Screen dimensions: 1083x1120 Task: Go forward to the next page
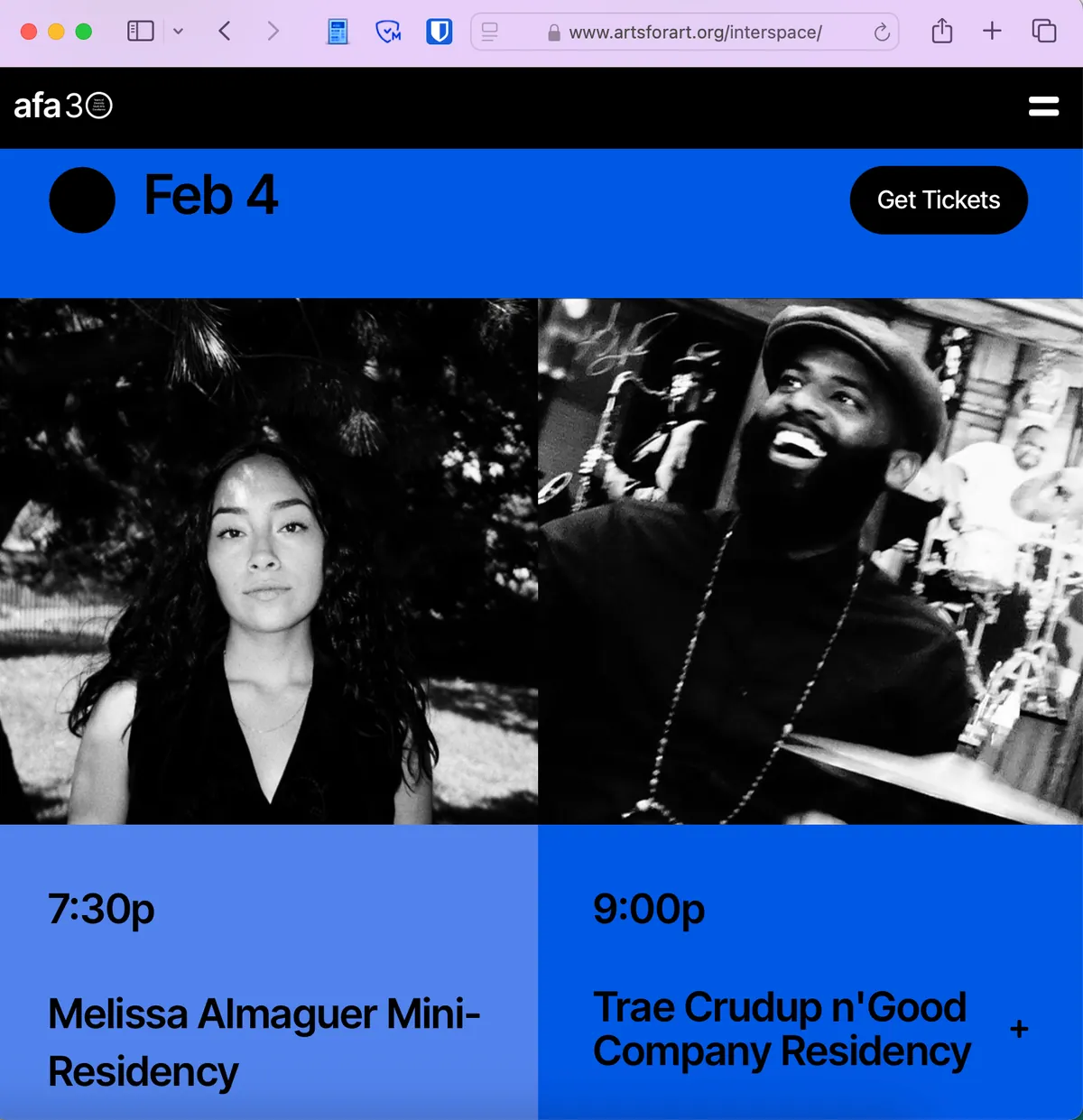pos(273,32)
